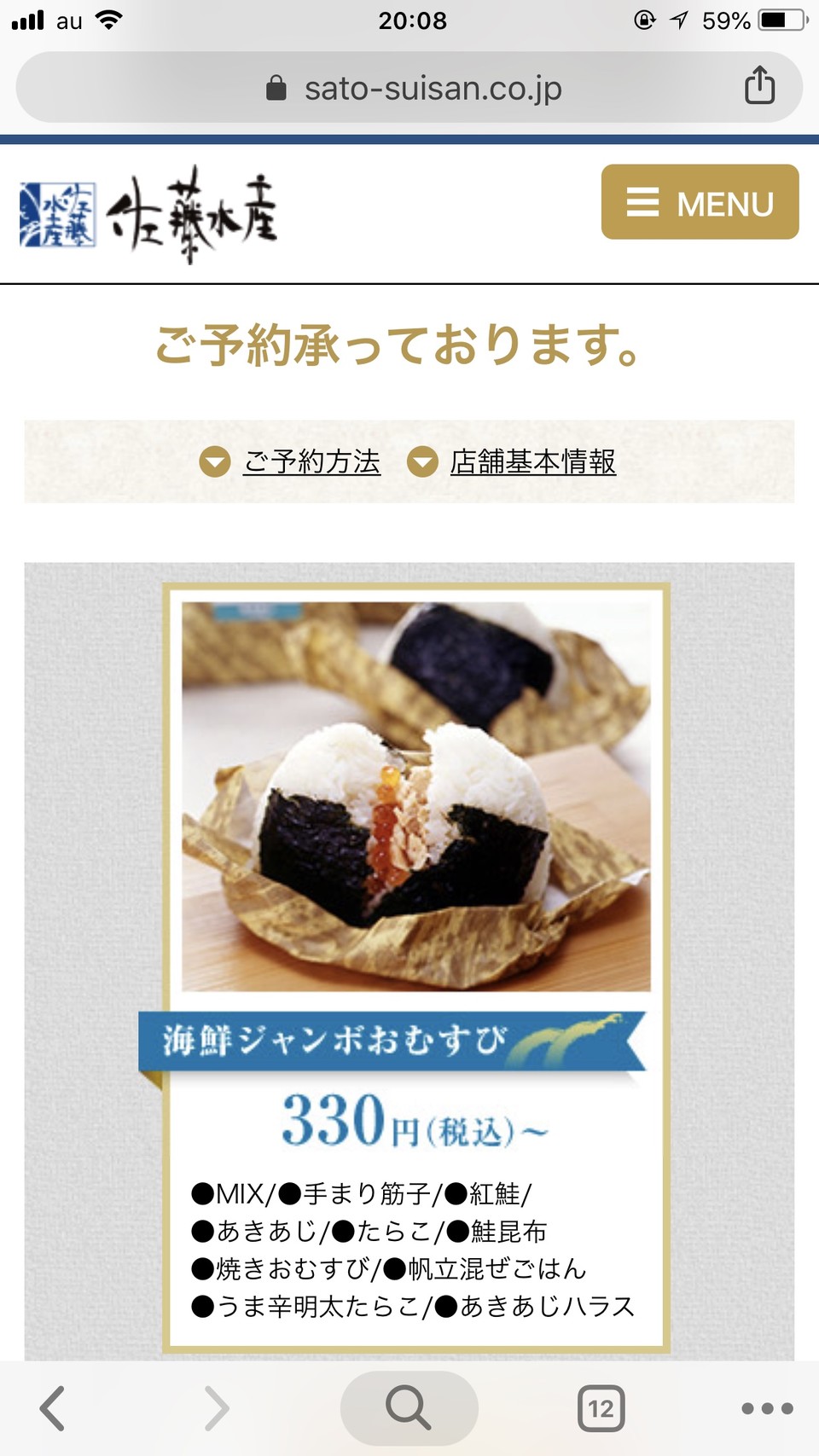Open the MENU button

tap(700, 202)
